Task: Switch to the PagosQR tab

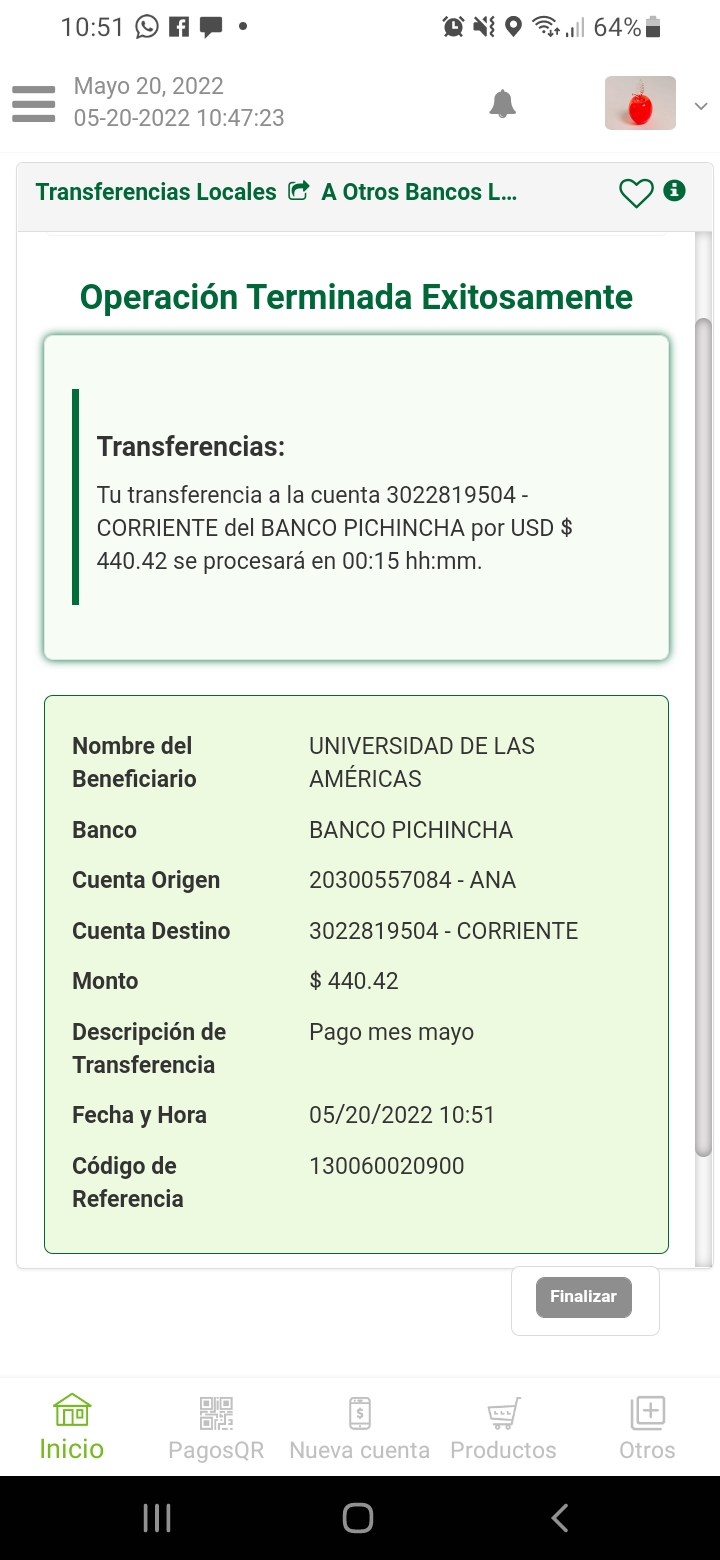Action: click(x=216, y=1428)
